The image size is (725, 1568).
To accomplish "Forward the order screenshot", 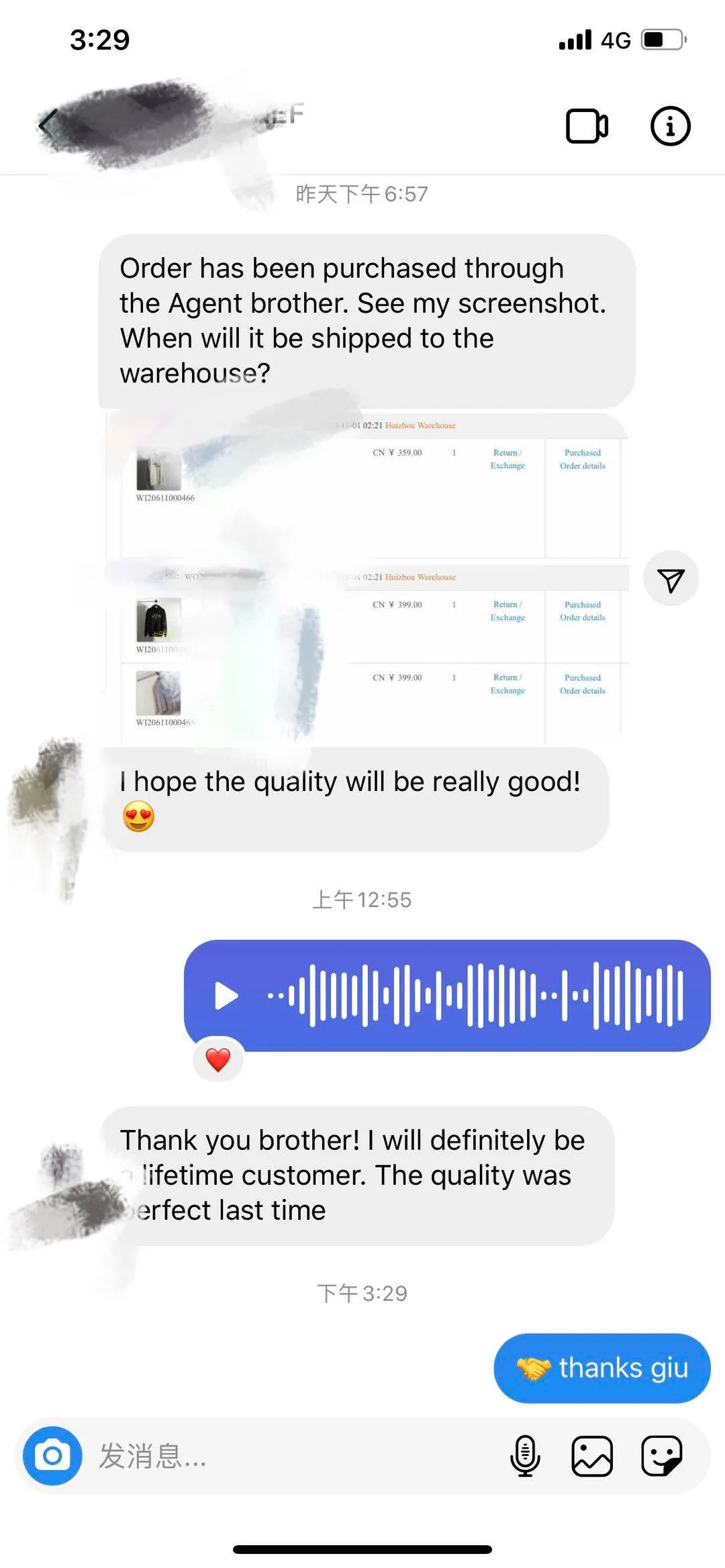I will 671,580.
